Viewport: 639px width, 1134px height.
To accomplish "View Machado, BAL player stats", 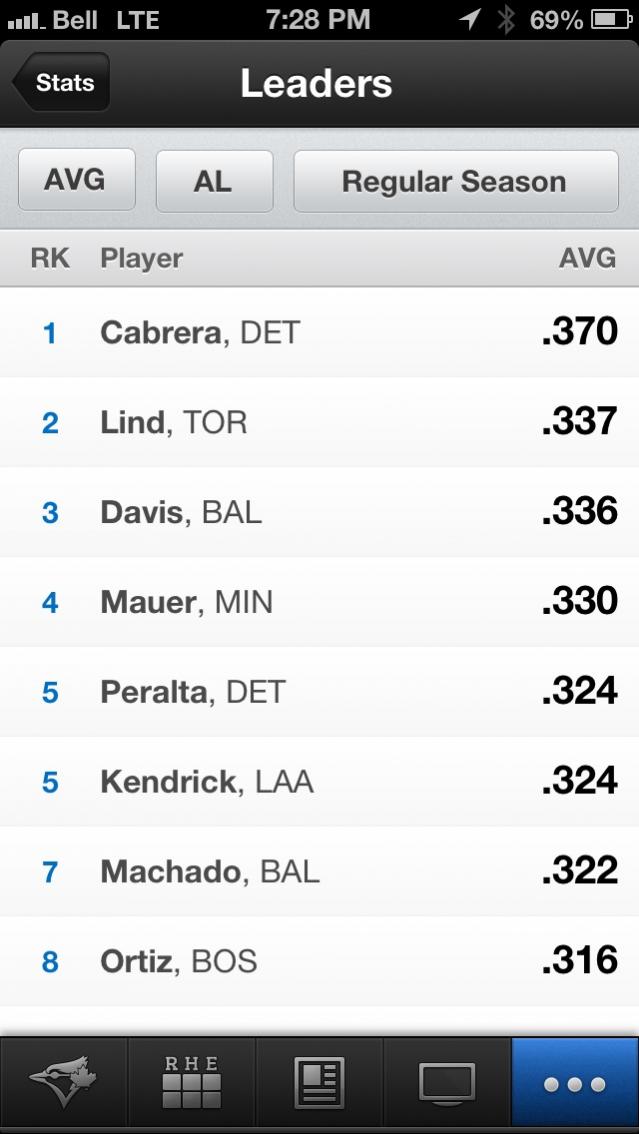I will (x=319, y=872).
